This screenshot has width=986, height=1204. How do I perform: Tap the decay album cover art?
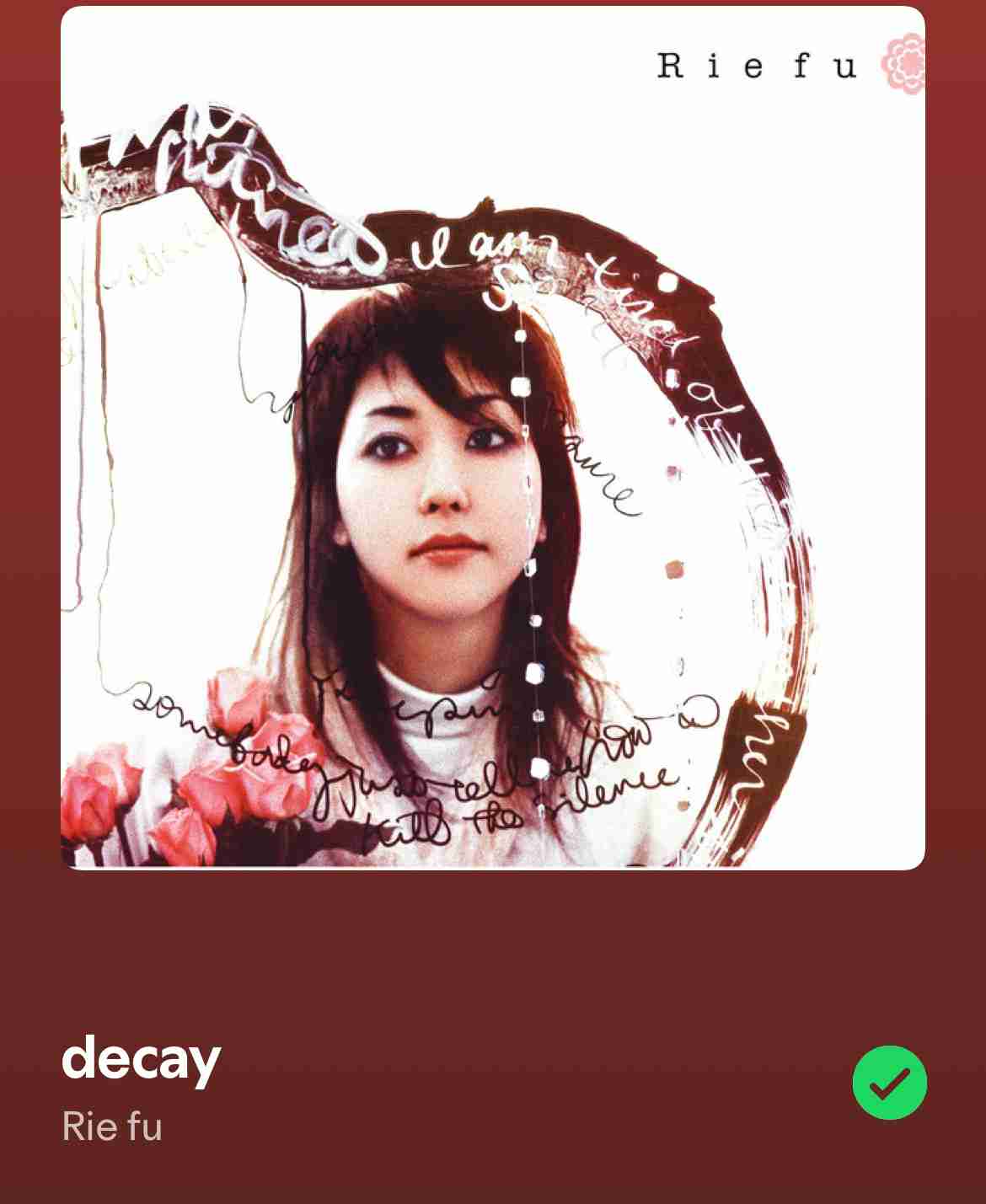(493, 438)
